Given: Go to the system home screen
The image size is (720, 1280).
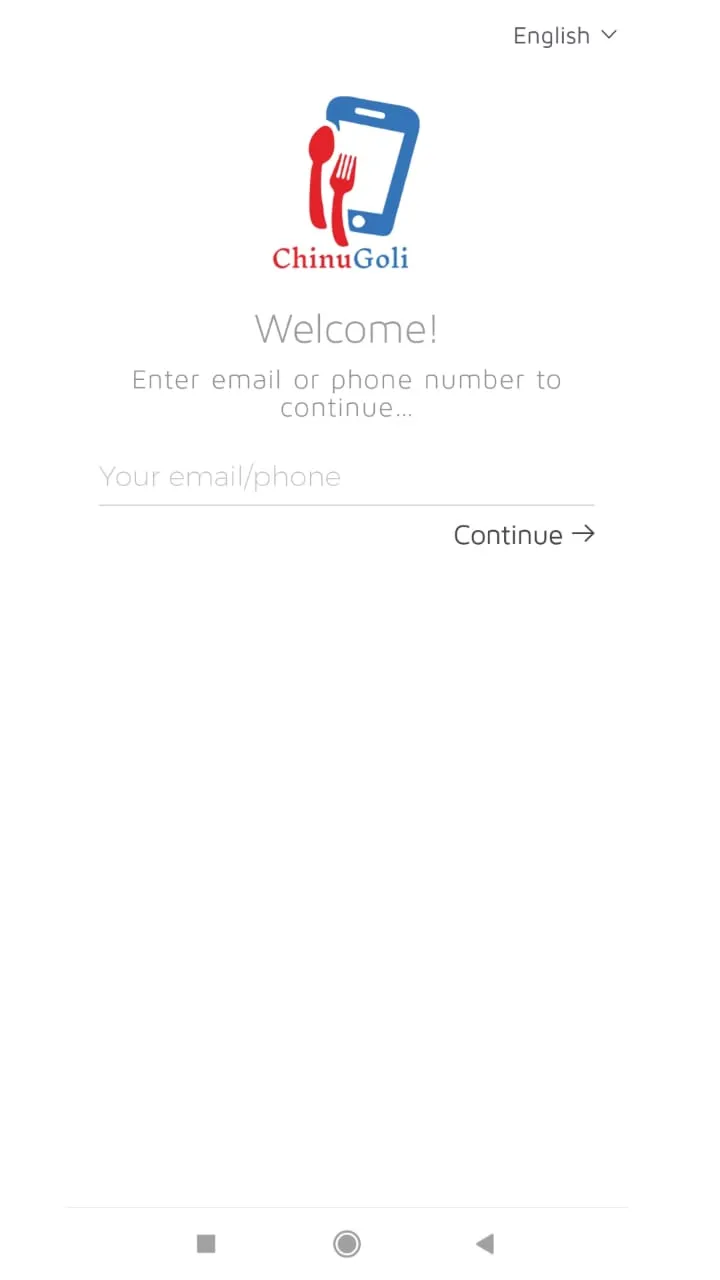Looking at the screenshot, I should point(347,1243).
